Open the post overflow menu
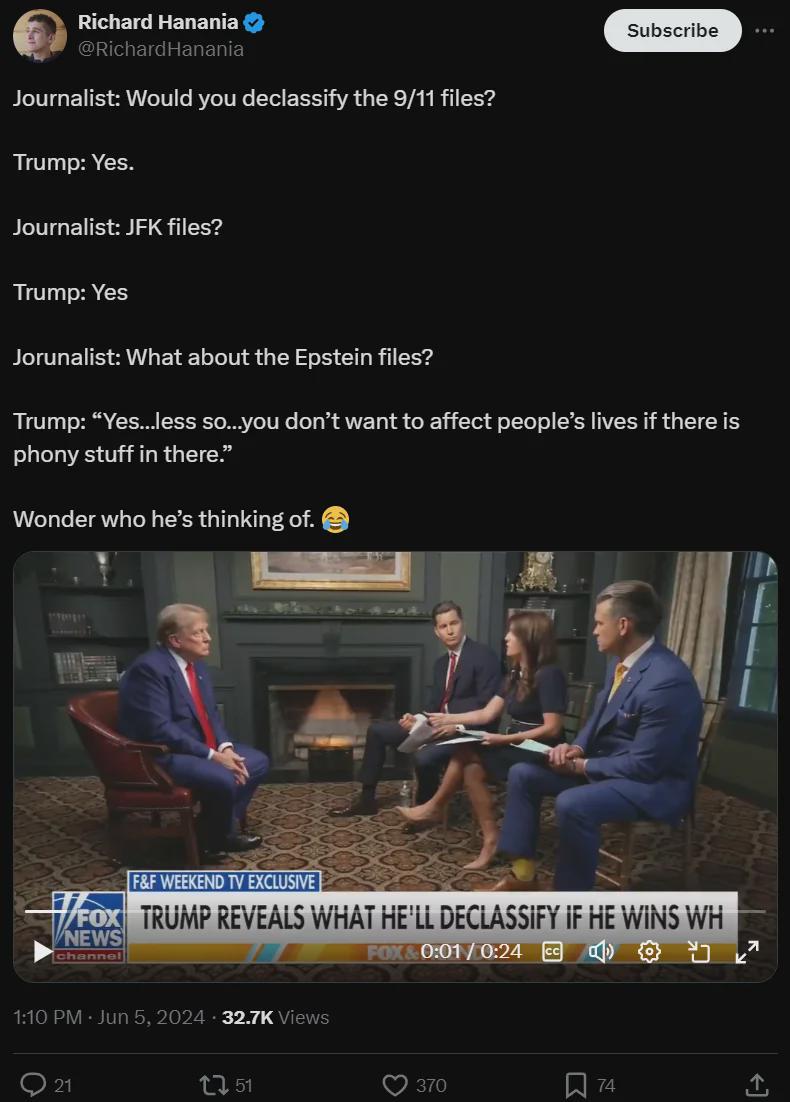 pos(764,31)
